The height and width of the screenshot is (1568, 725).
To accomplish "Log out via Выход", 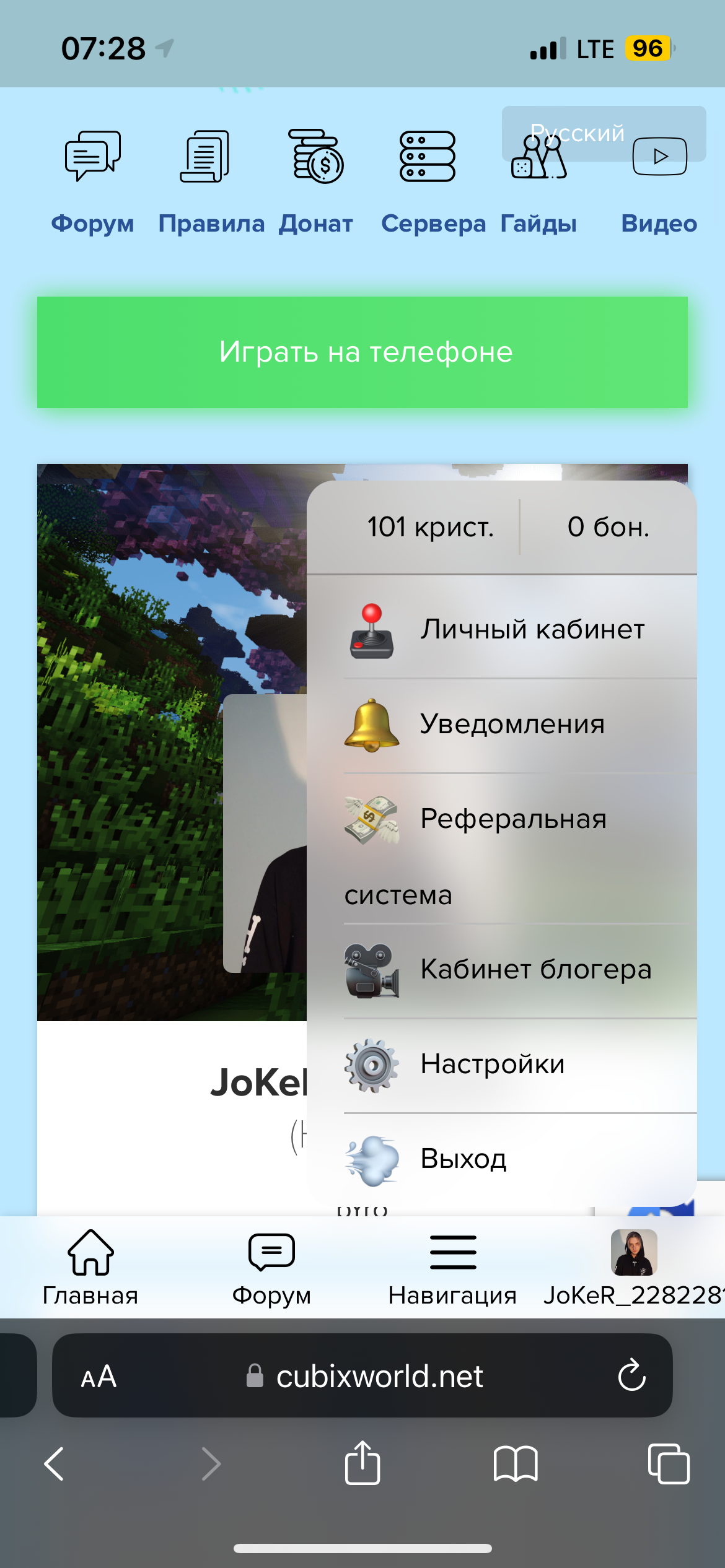I will [502, 1159].
